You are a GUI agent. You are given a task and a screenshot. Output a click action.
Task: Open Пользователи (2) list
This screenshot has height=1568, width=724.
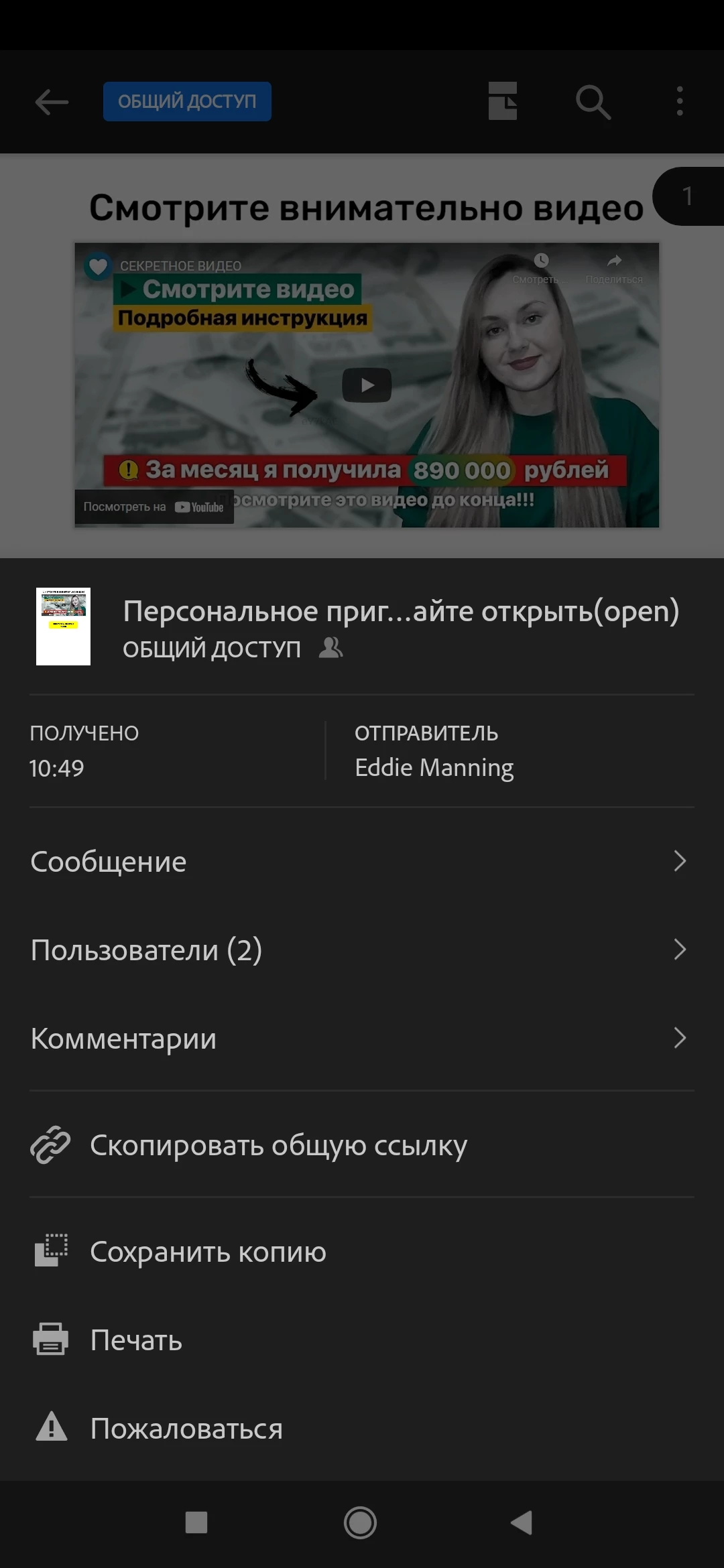pyautogui.click(x=362, y=950)
